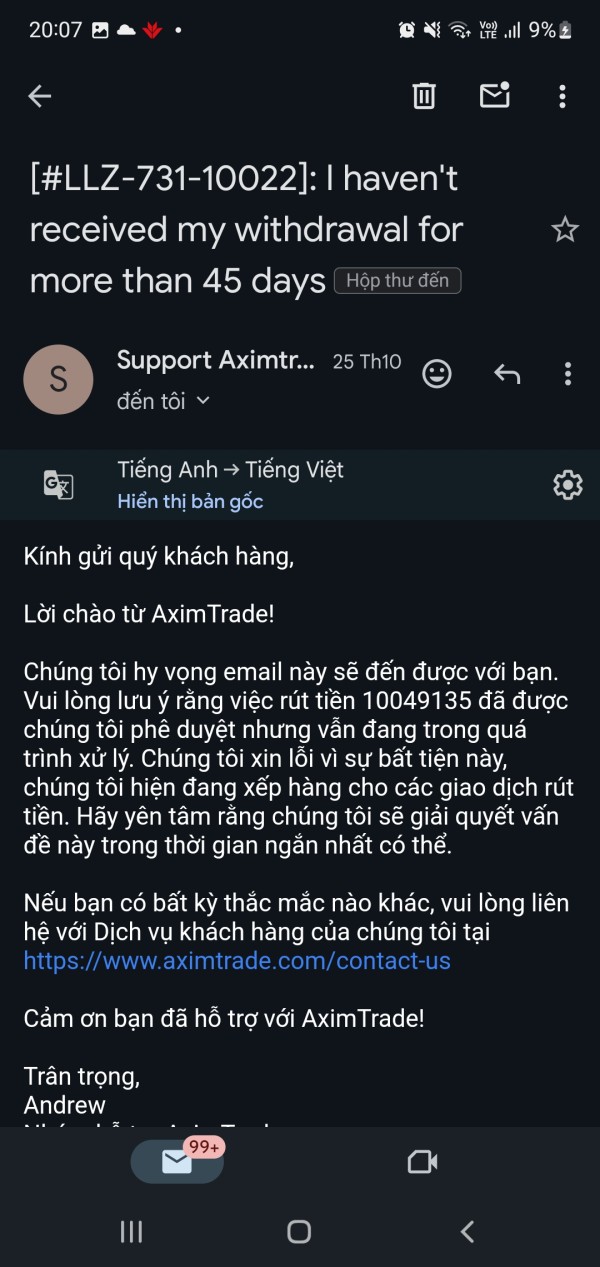Open the aximtrade.com/contact-us link
This screenshot has height=1267, width=600.
pyautogui.click(x=237, y=961)
